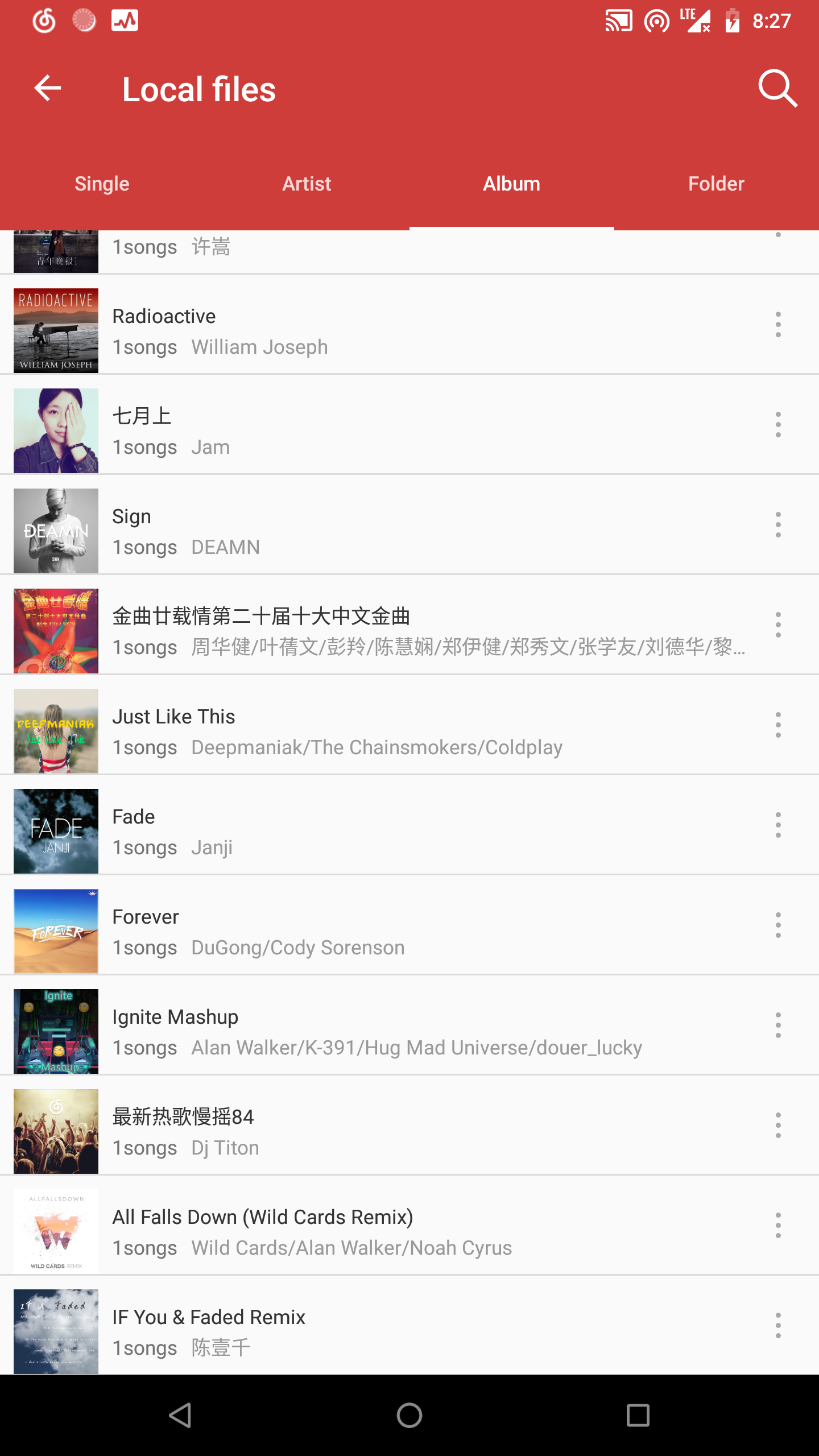
Task: Tap the battery icon in status bar
Action: (x=733, y=20)
